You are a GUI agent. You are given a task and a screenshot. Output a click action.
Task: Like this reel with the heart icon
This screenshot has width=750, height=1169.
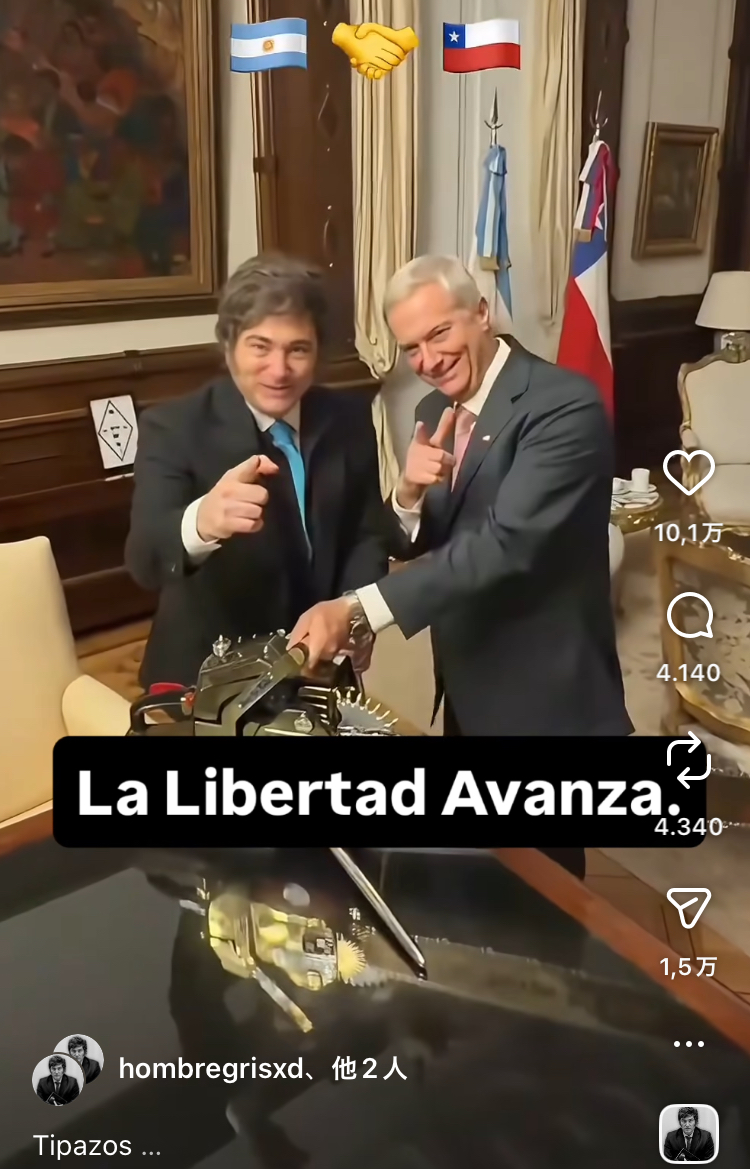click(x=689, y=473)
